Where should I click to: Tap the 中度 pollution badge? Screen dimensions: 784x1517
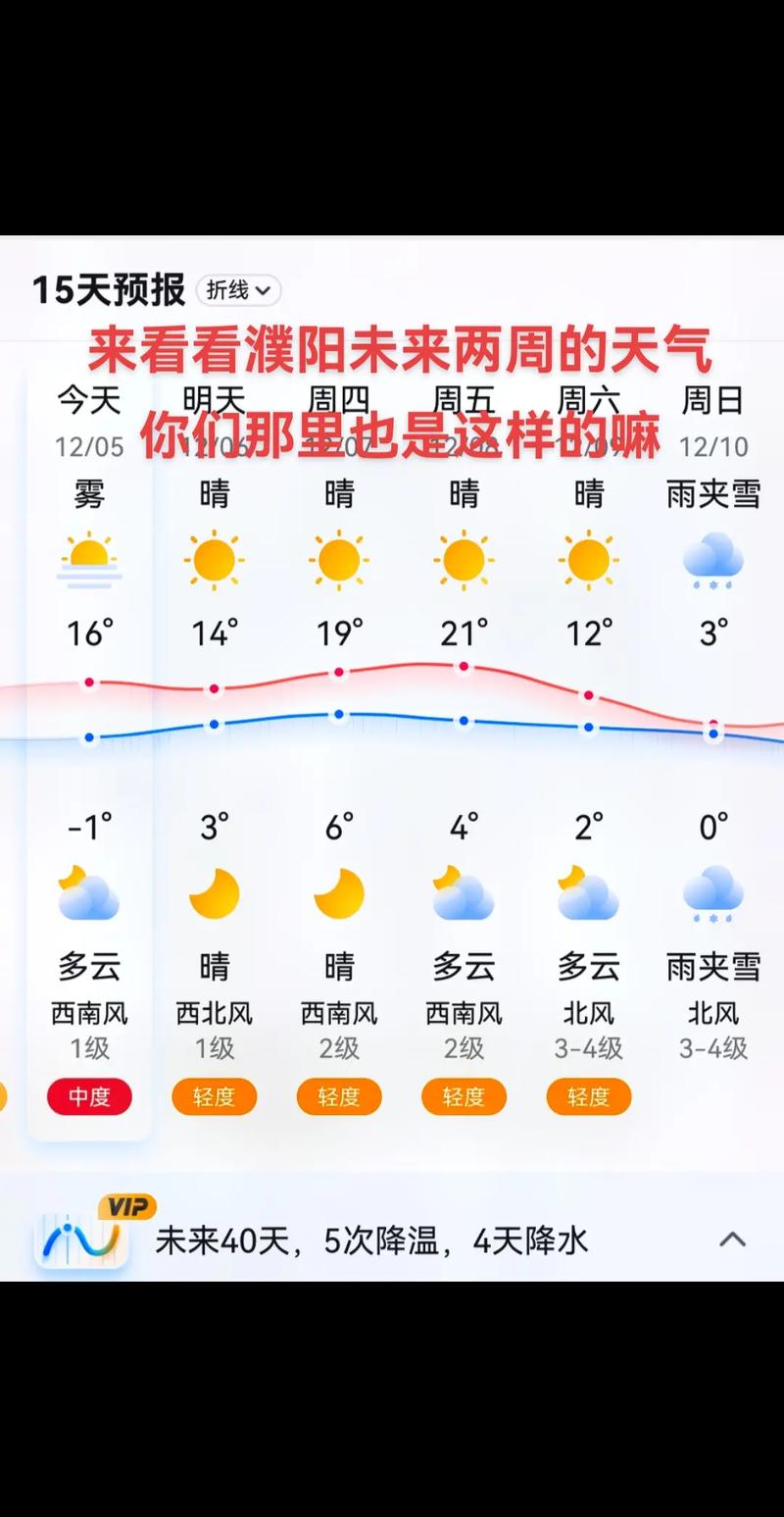tap(89, 1097)
